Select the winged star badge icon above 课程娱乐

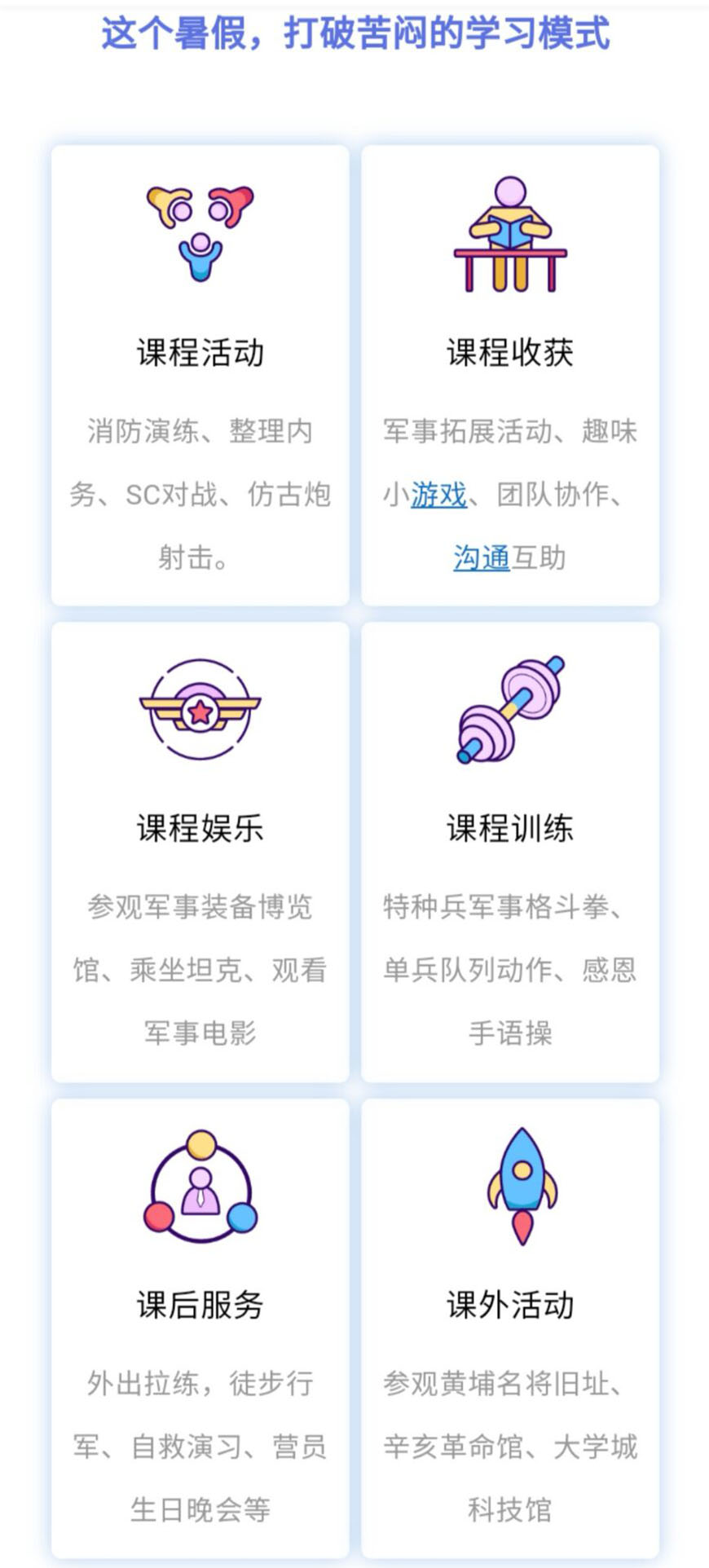[200, 711]
